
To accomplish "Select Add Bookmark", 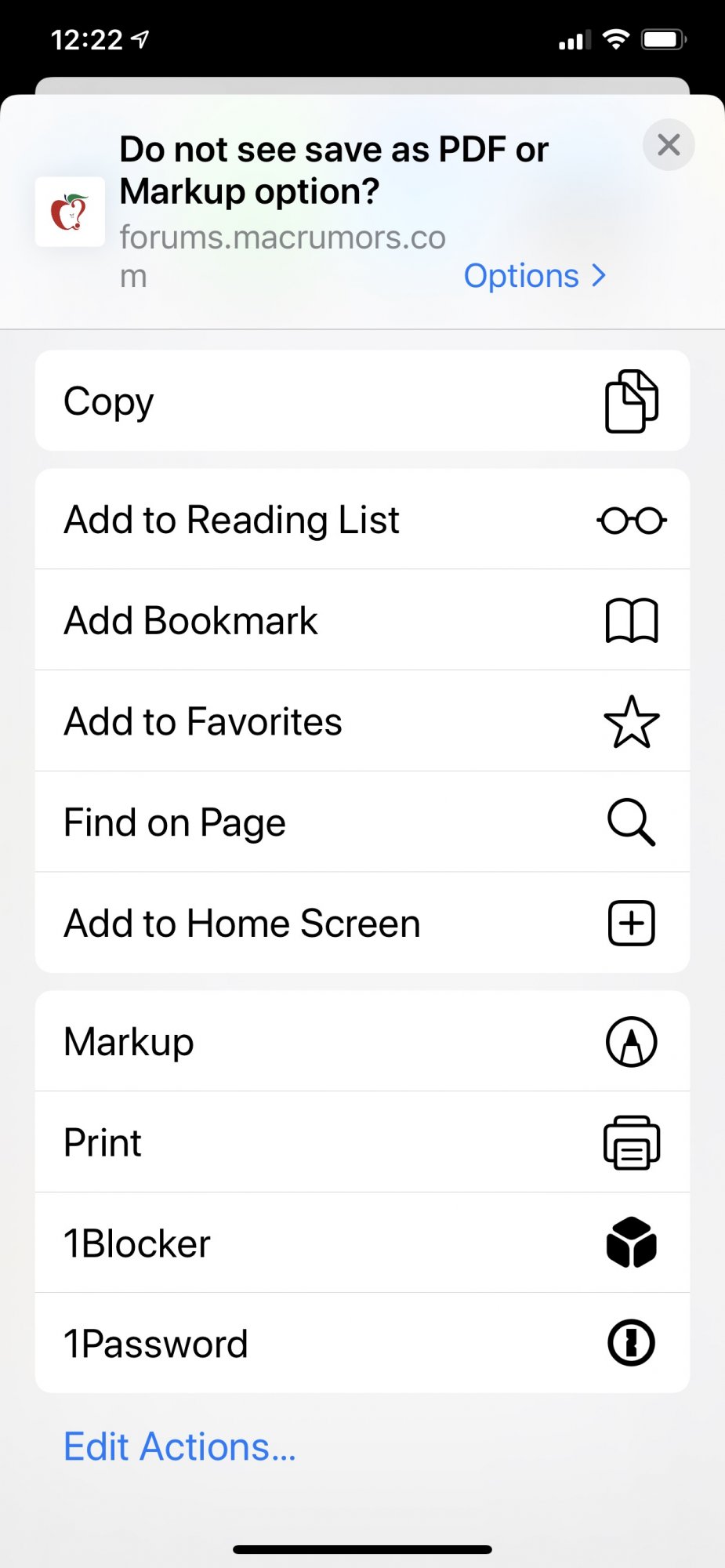I will pyautogui.click(x=362, y=620).
